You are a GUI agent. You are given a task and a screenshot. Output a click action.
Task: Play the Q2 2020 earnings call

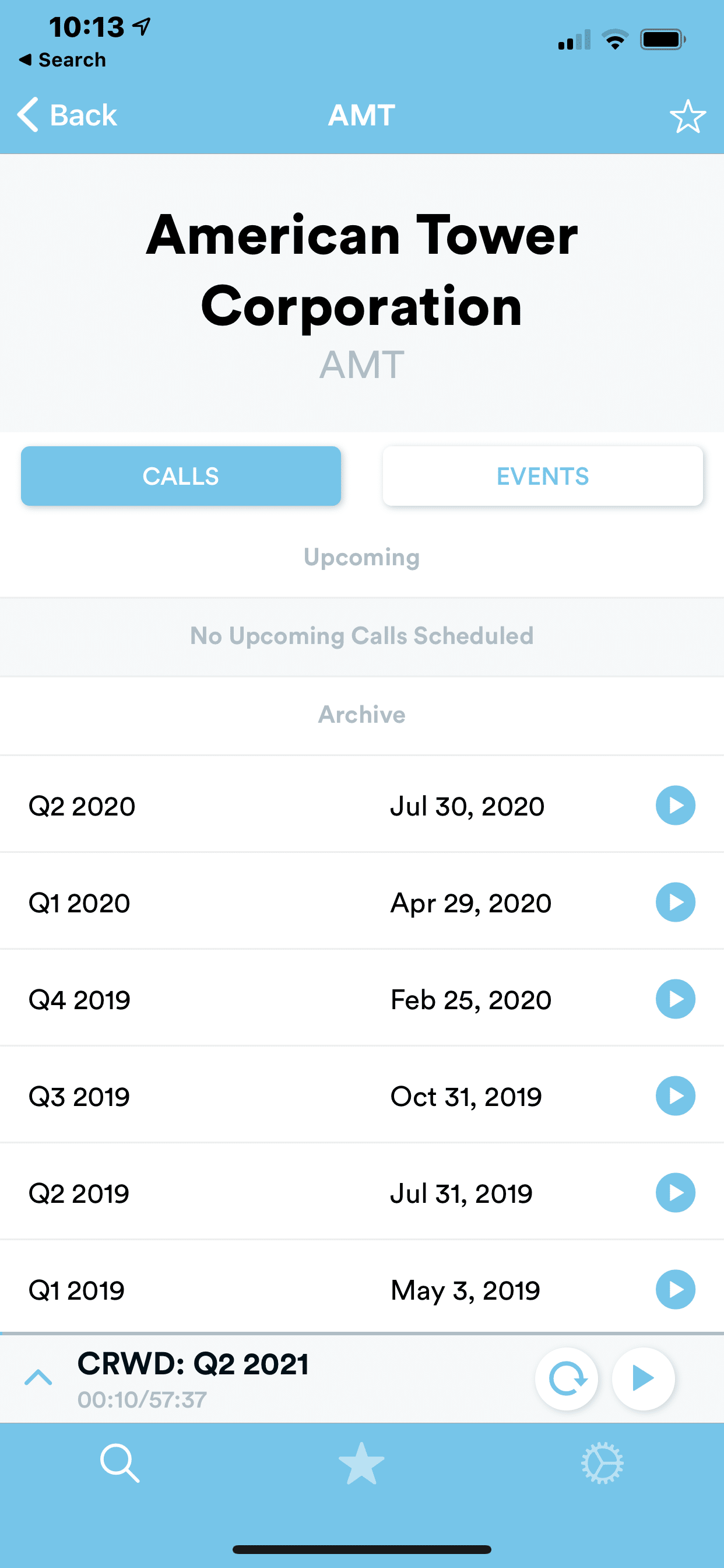coord(676,806)
